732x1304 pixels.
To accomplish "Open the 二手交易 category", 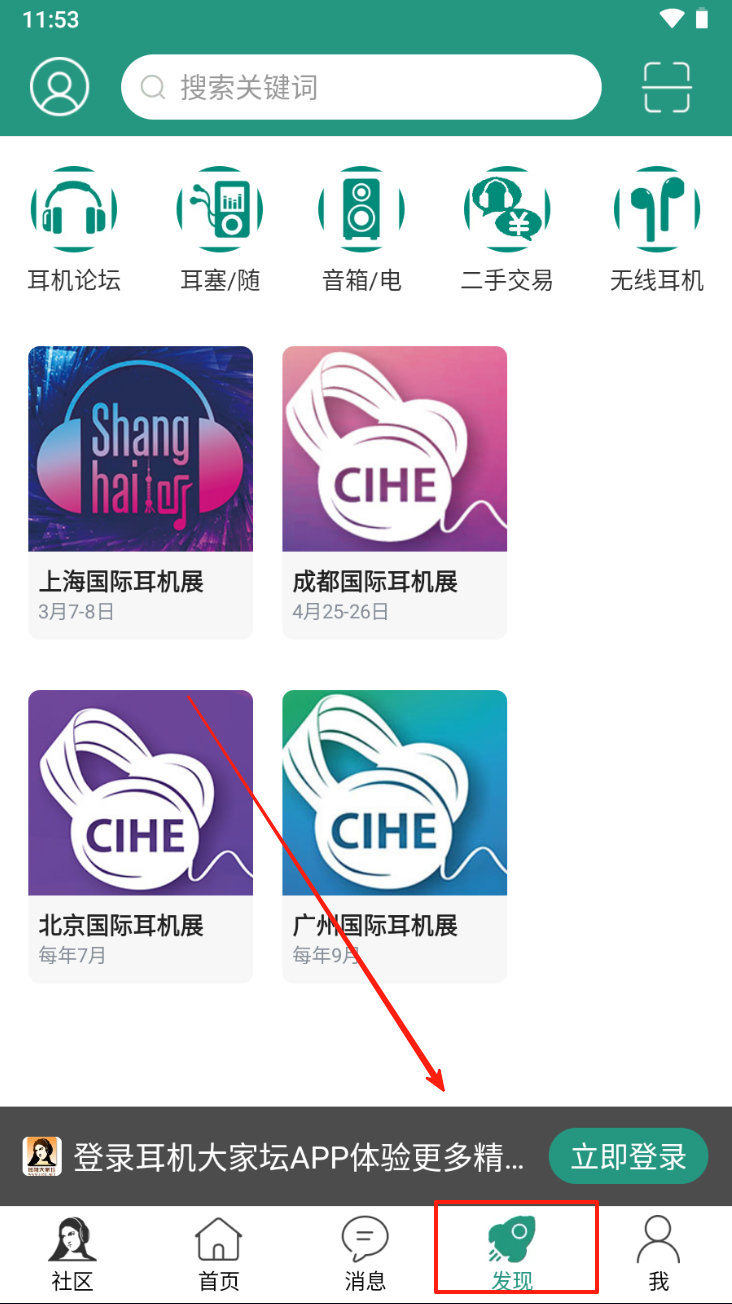I will tap(507, 229).
